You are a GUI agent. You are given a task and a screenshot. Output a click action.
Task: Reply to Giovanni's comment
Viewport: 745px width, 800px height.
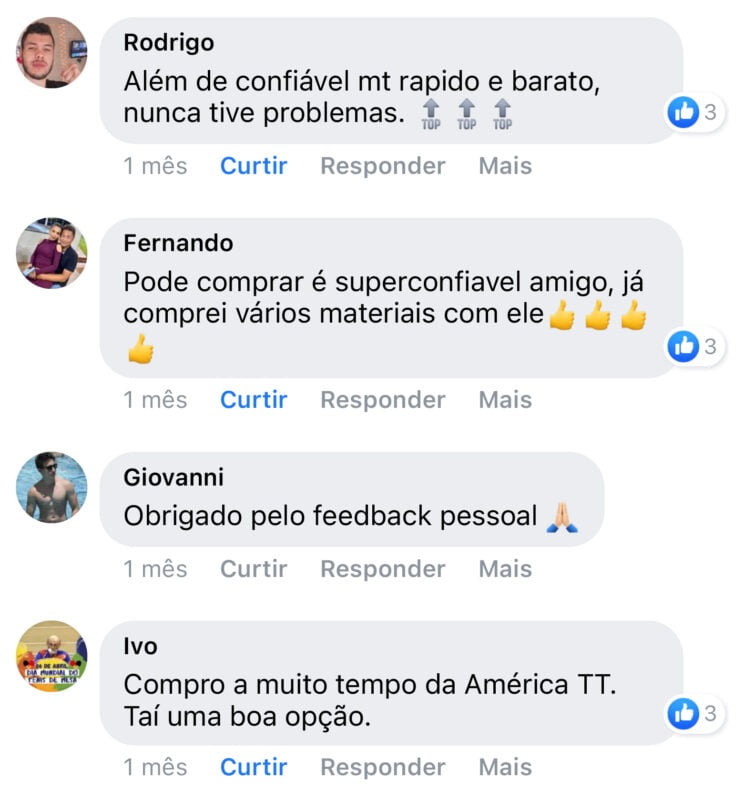(x=382, y=569)
